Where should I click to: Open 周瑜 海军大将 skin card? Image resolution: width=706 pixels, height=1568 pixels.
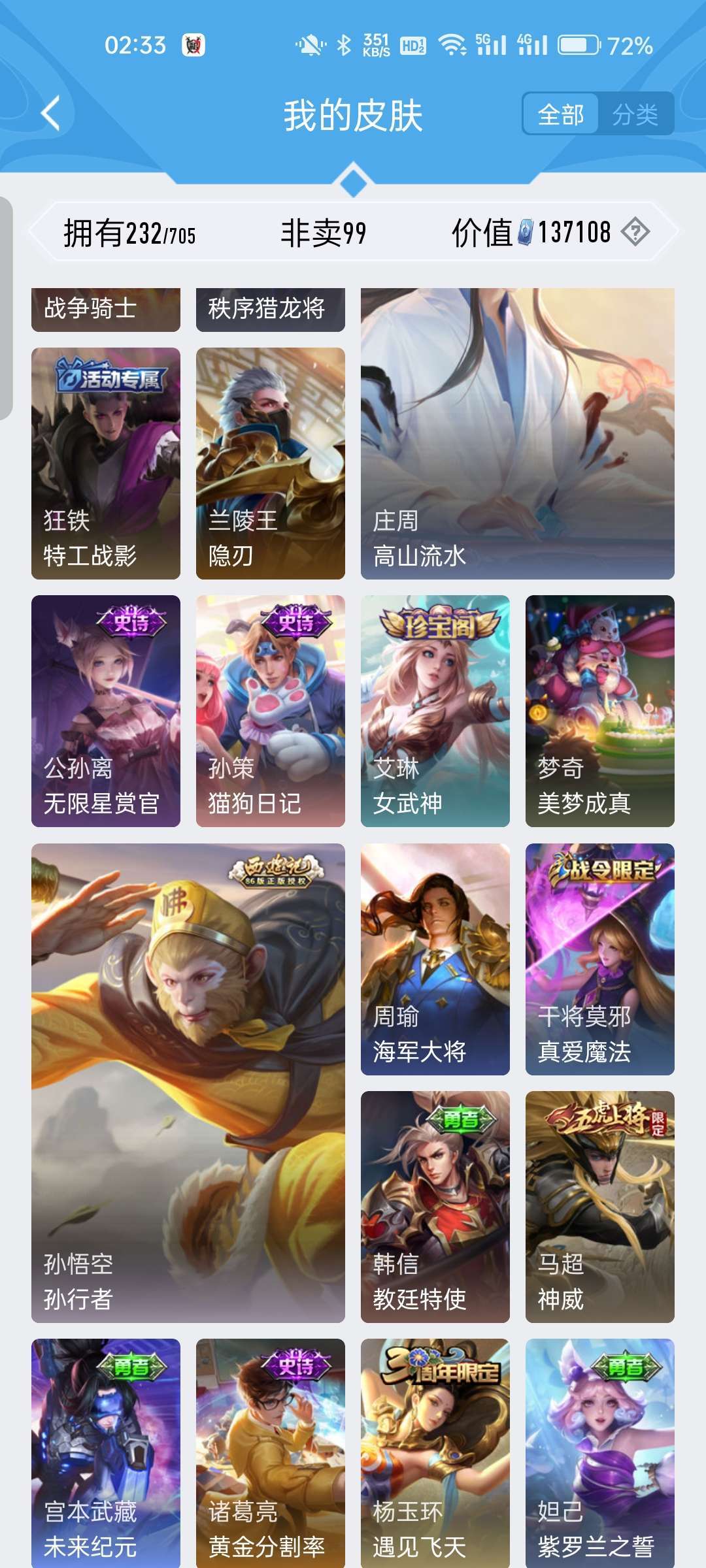point(435,959)
